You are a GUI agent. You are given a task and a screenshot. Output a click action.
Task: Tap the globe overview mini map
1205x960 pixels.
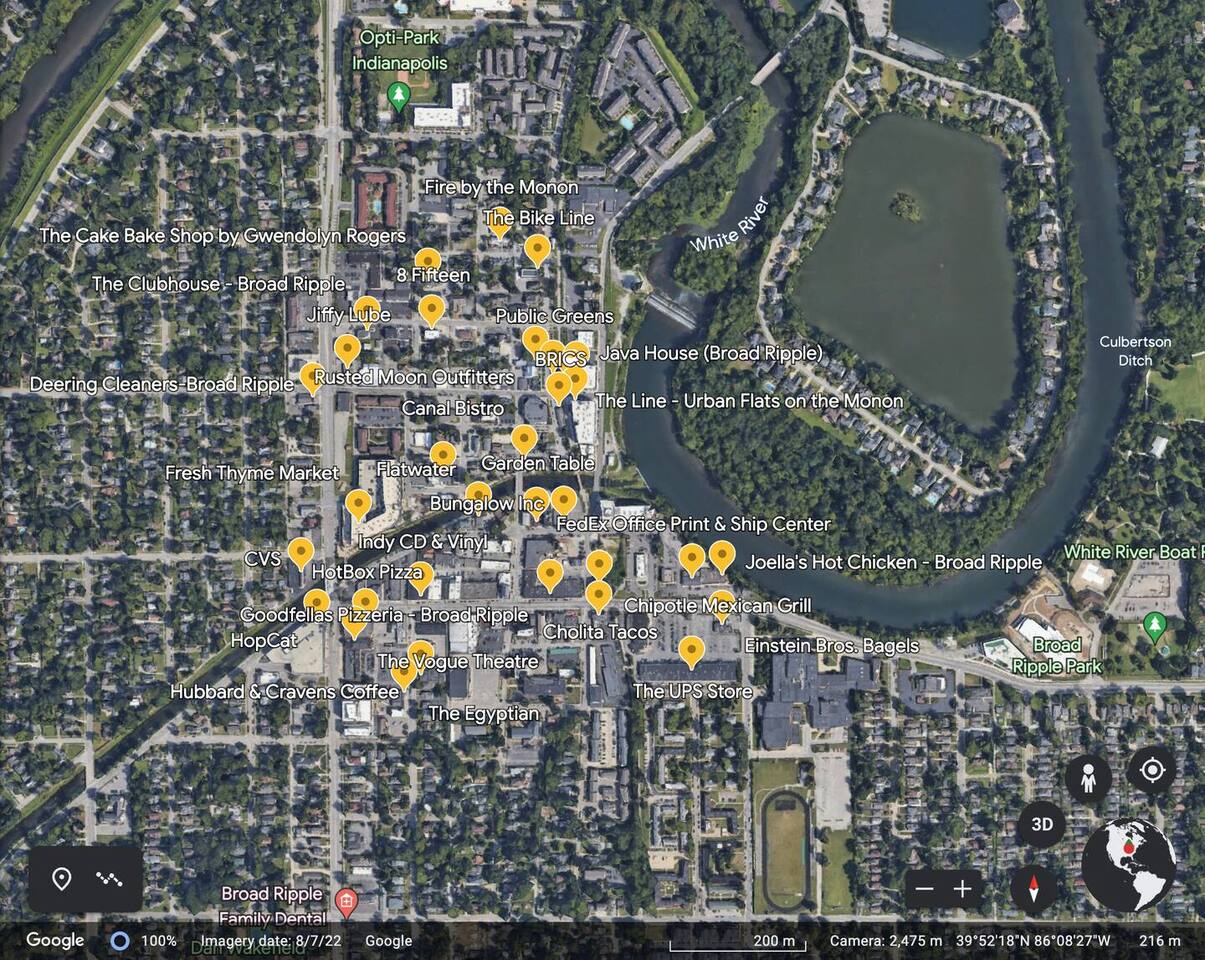1128,865
